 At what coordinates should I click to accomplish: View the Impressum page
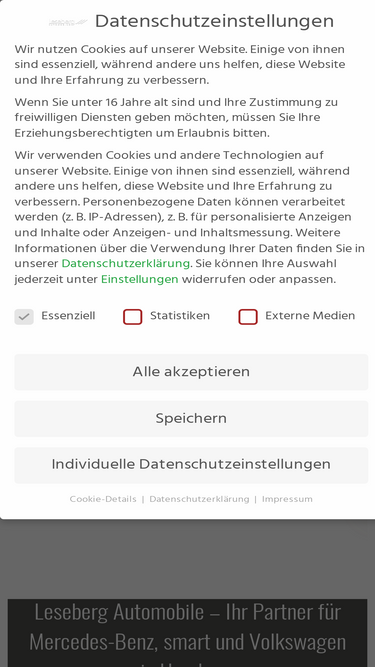click(x=287, y=499)
